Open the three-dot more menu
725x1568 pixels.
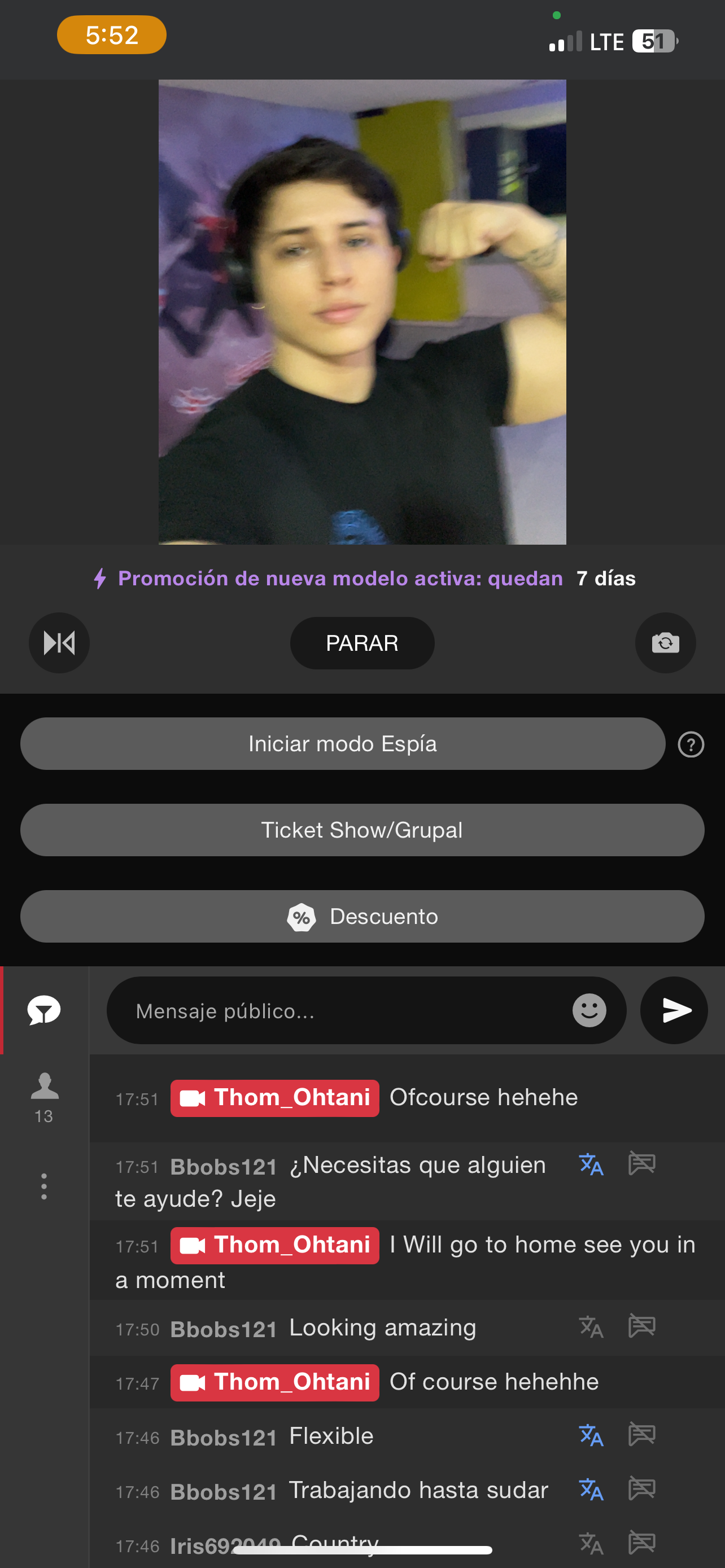[x=44, y=1186]
